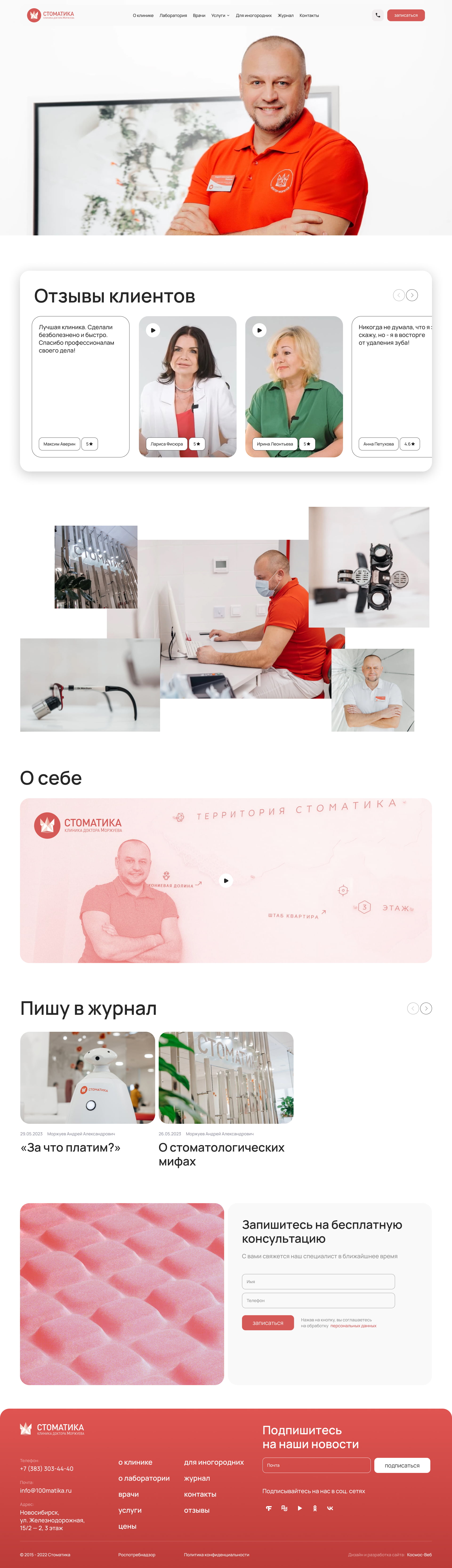Image resolution: width=452 pixels, height=1568 pixels.
Task: Open the «Услуги» dropdown menu
Action: coord(220,15)
